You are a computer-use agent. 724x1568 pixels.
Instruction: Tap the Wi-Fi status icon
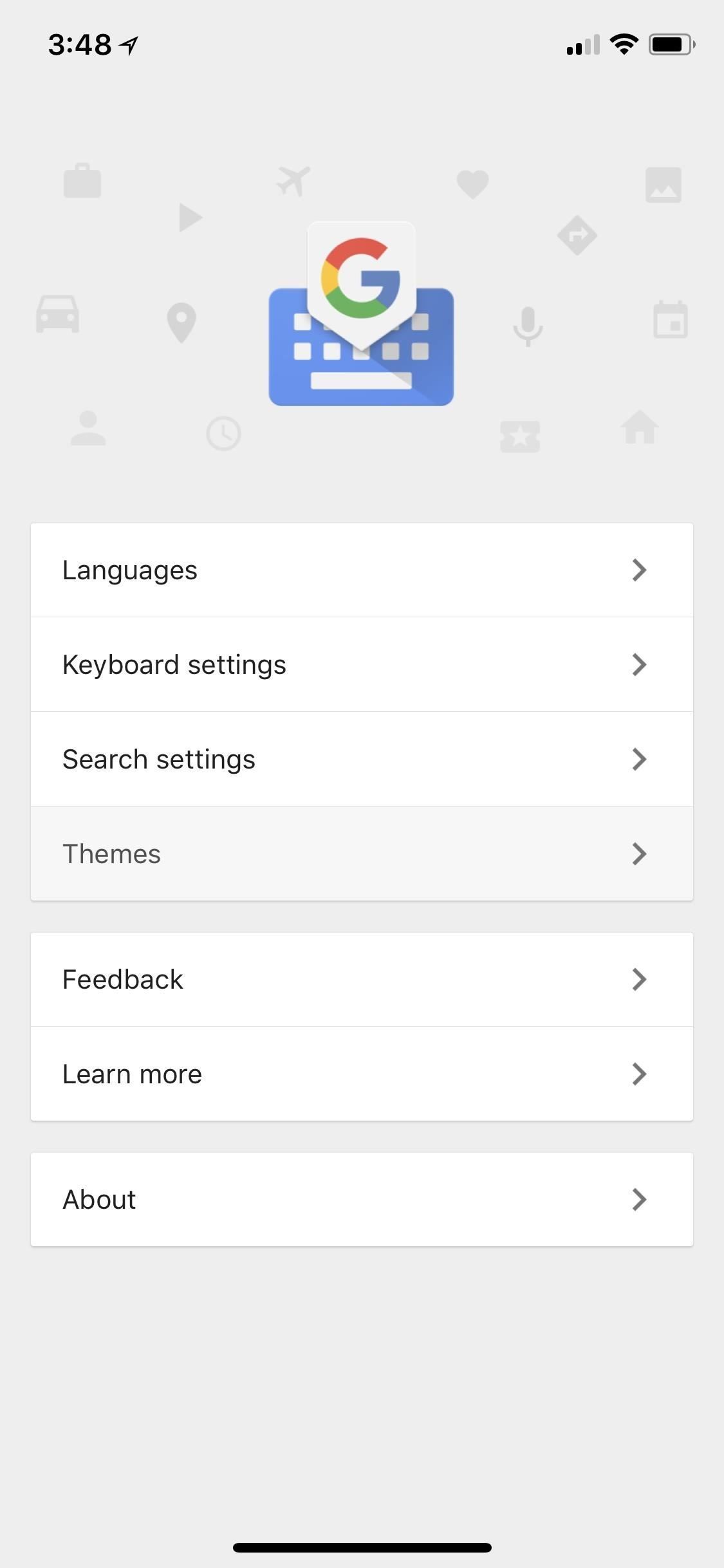pyautogui.click(x=622, y=43)
